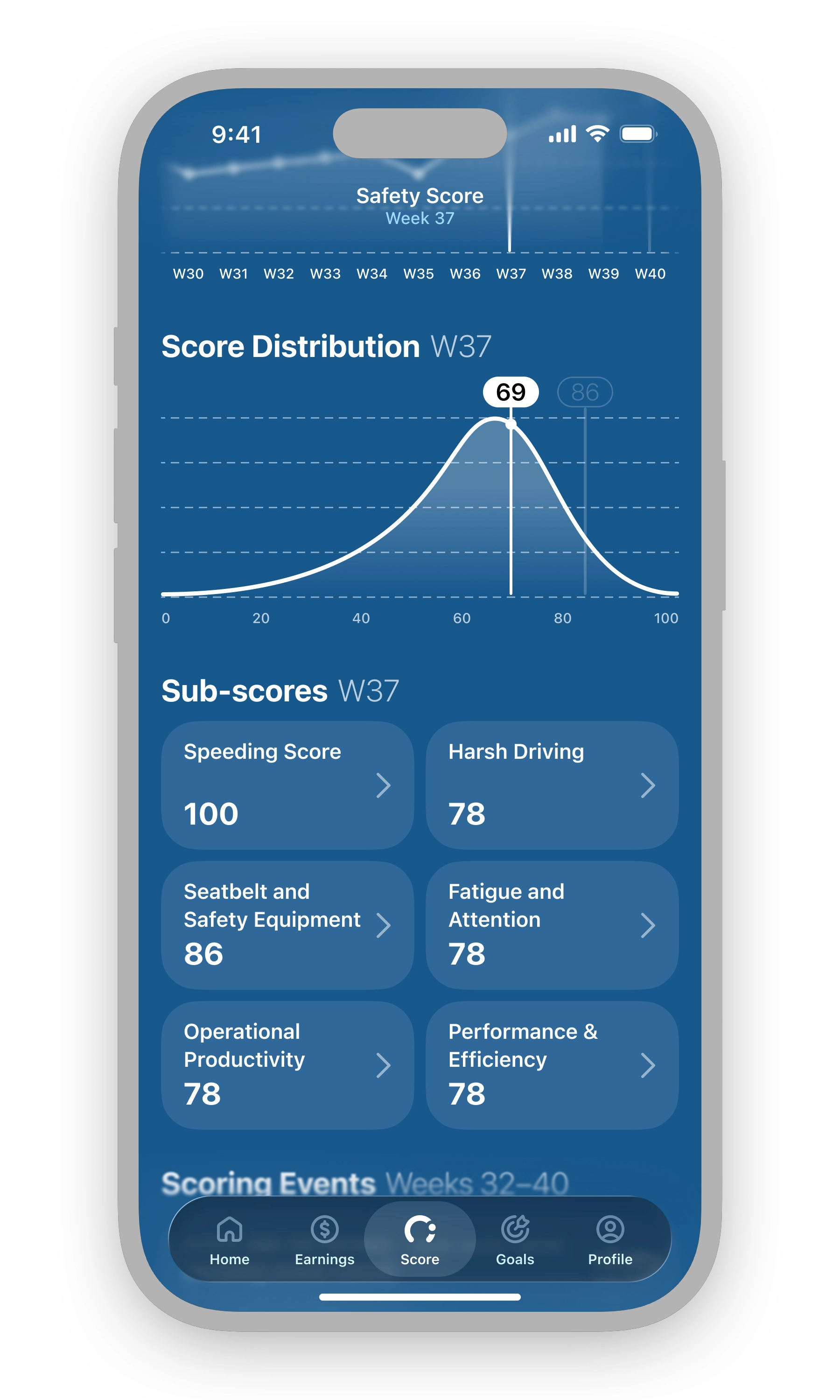This screenshot has width=840, height=1400.
Task: Select week W33 on the timeline
Action: coord(325,274)
